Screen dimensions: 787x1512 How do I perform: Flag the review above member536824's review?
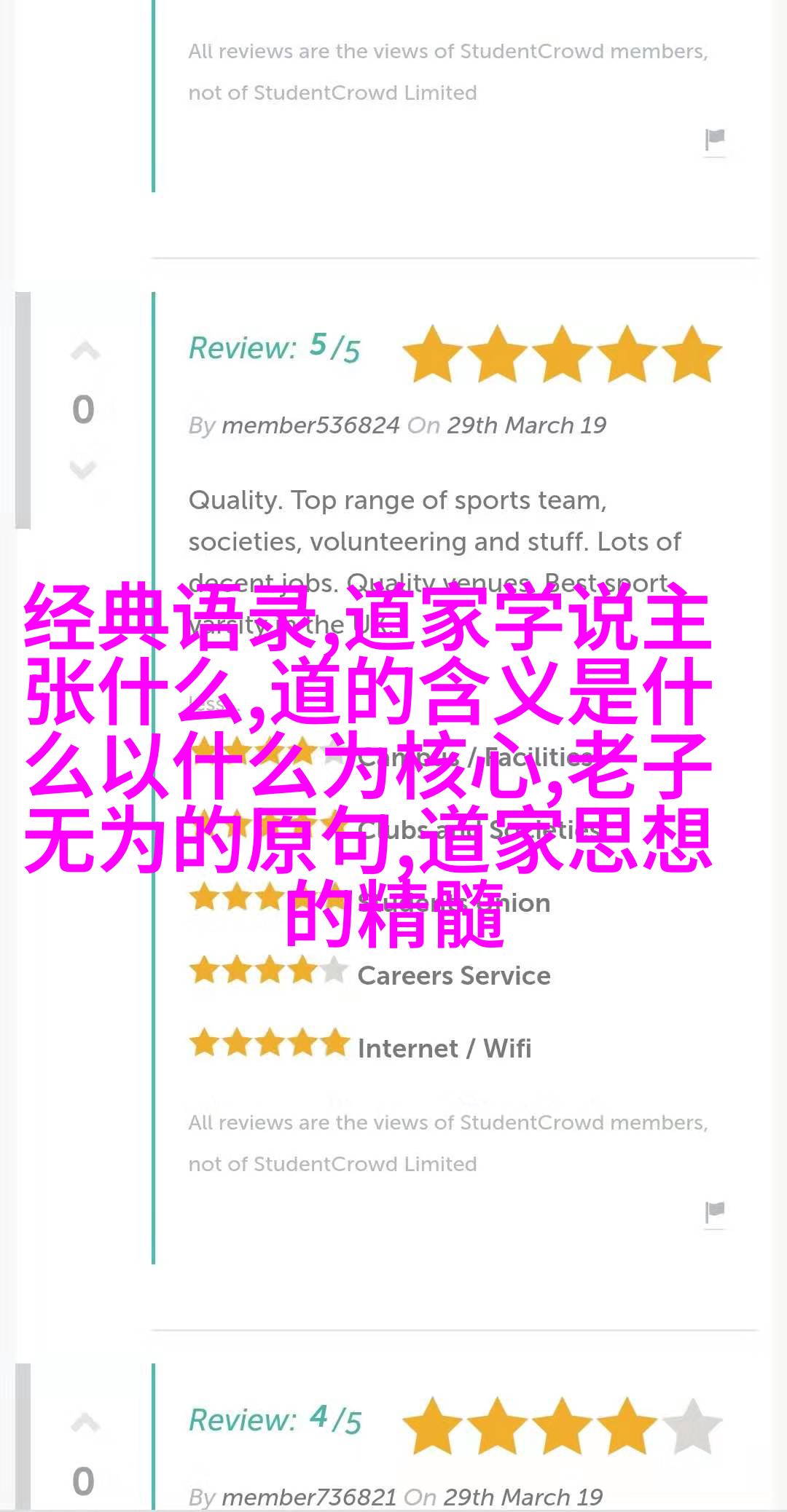[x=715, y=139]
